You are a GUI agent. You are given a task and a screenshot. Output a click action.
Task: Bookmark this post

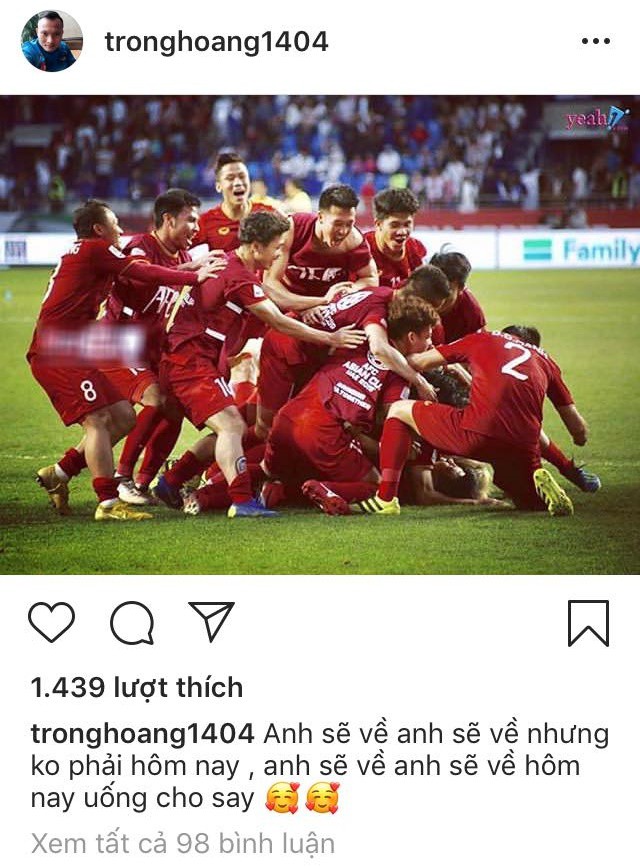click(588, 623)
